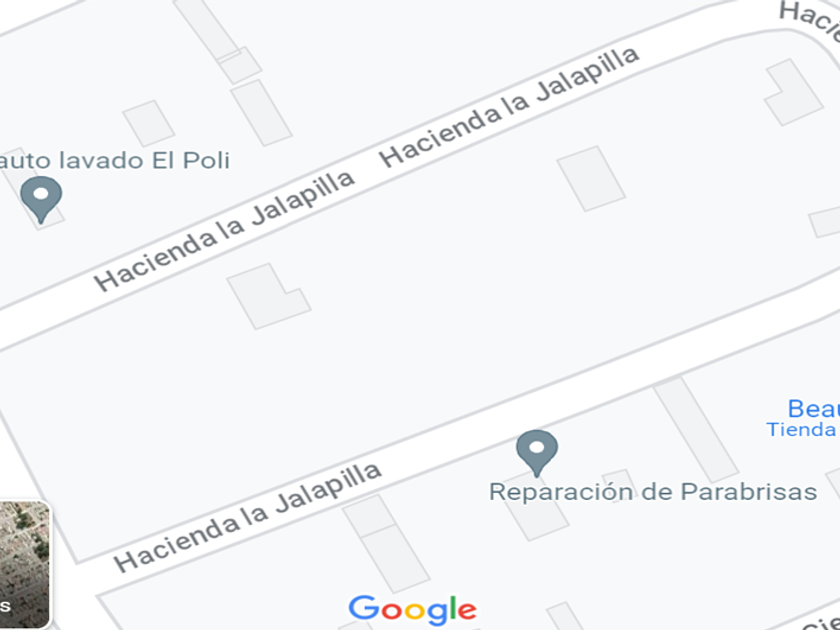Open the auto lavado El Poli pin
This screenshot has height=630, width=840.
[41, 199]
